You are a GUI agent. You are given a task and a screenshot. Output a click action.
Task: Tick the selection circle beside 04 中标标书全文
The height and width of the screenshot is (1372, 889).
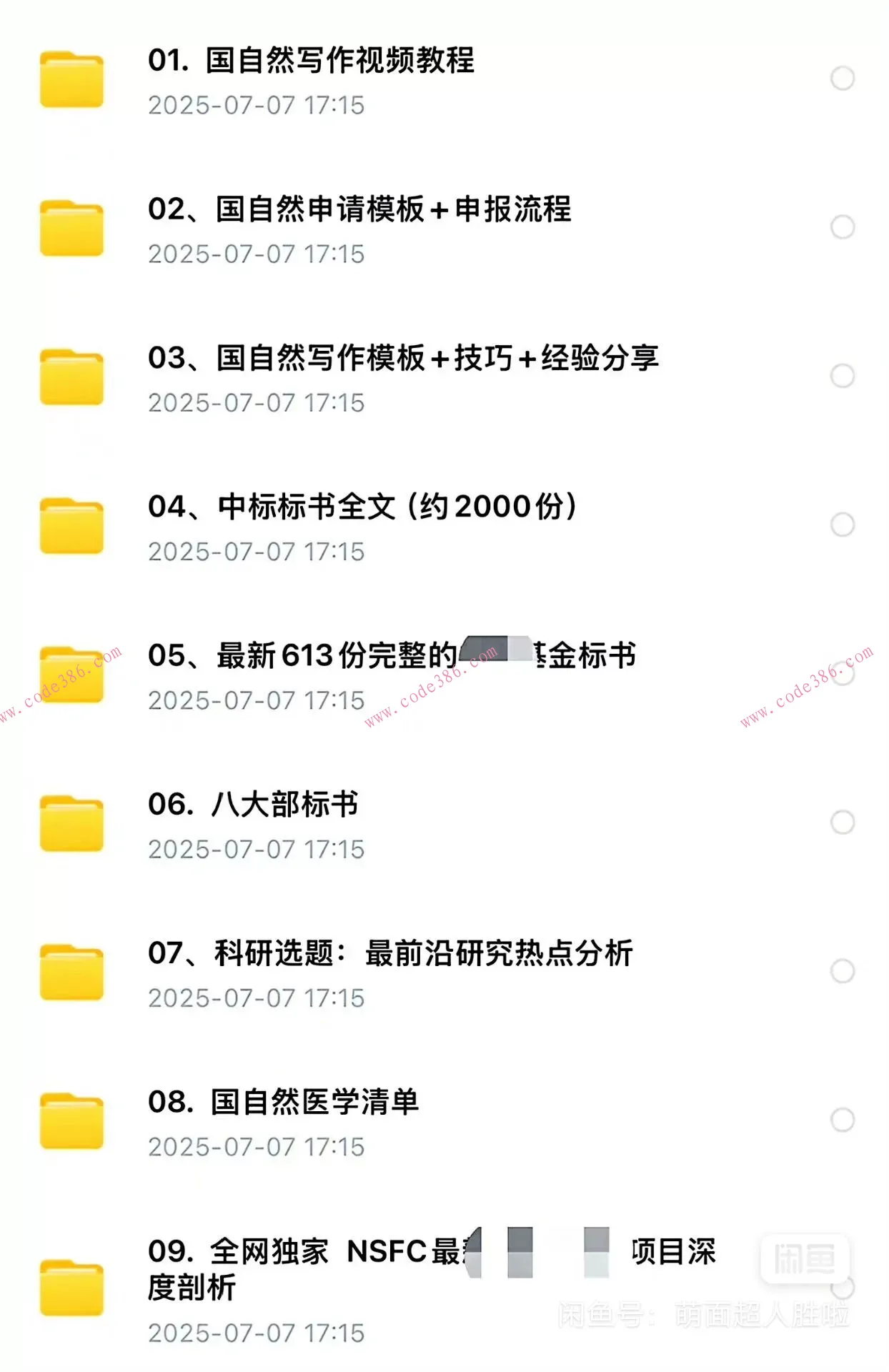pyautogui.click(x=840, y=523)
